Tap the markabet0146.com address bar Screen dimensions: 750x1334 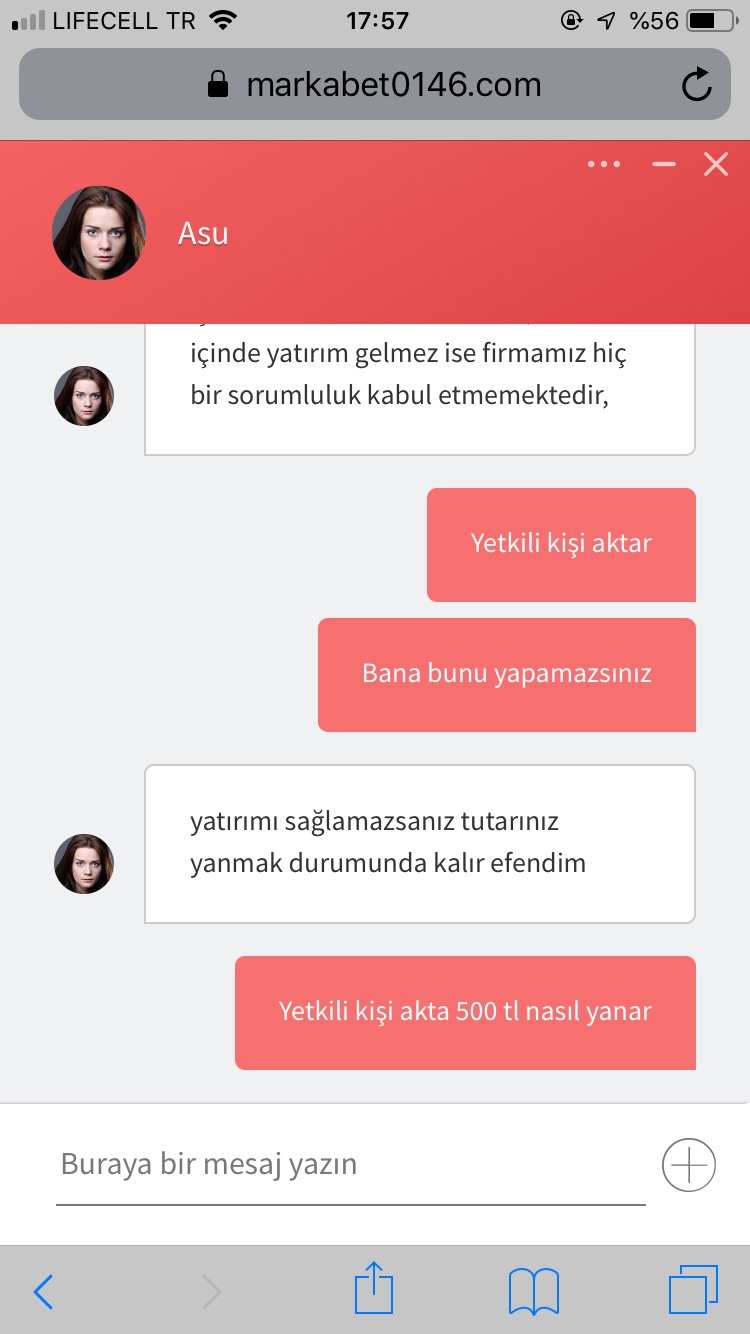(374, 84)
